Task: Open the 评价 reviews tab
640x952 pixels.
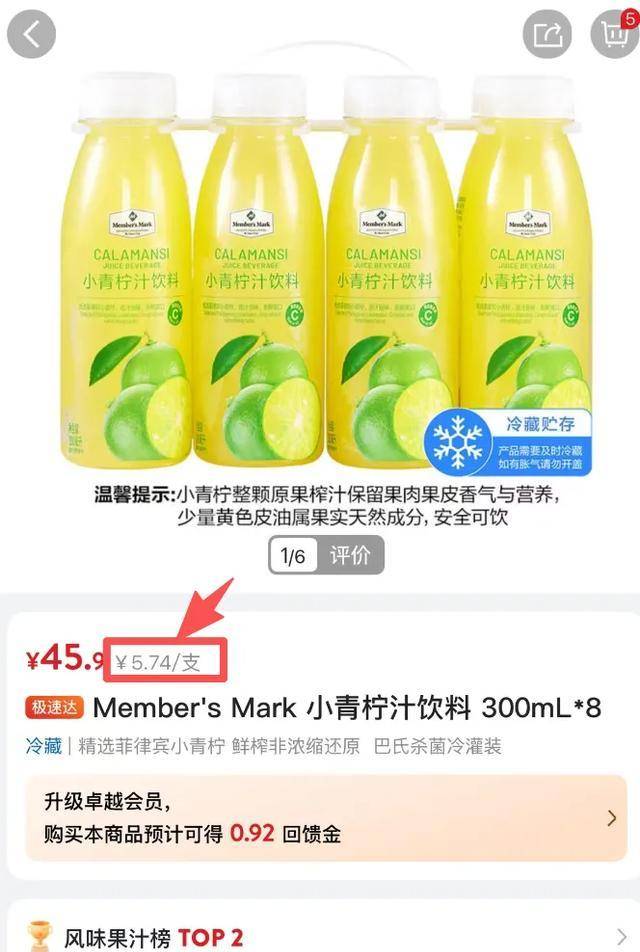Action: [x=350, y=555]
